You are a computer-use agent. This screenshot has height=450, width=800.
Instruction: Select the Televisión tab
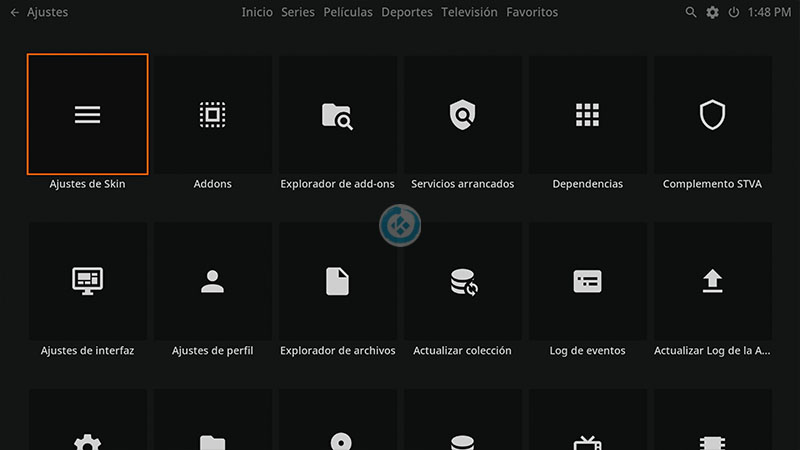coord(469,13)
